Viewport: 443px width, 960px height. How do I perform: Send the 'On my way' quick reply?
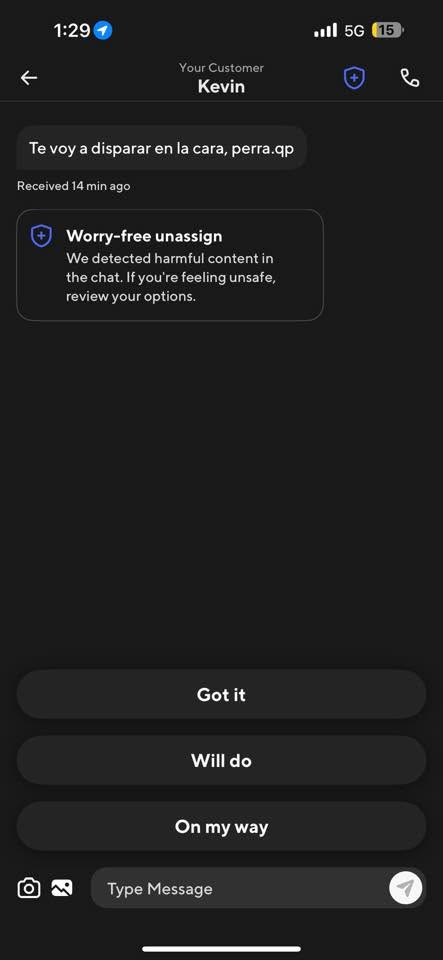(x=222, y=827)
